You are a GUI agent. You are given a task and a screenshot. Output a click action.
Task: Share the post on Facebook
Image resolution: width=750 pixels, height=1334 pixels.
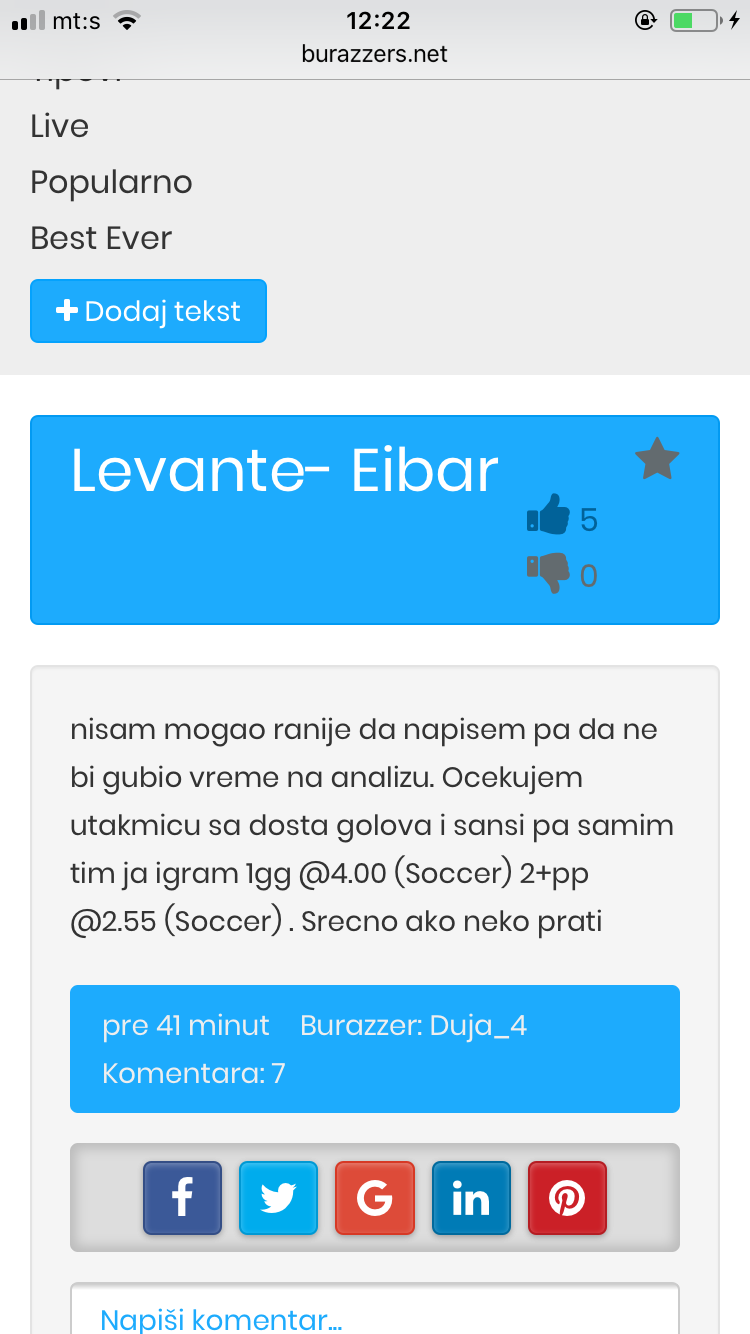(182, 1198)
